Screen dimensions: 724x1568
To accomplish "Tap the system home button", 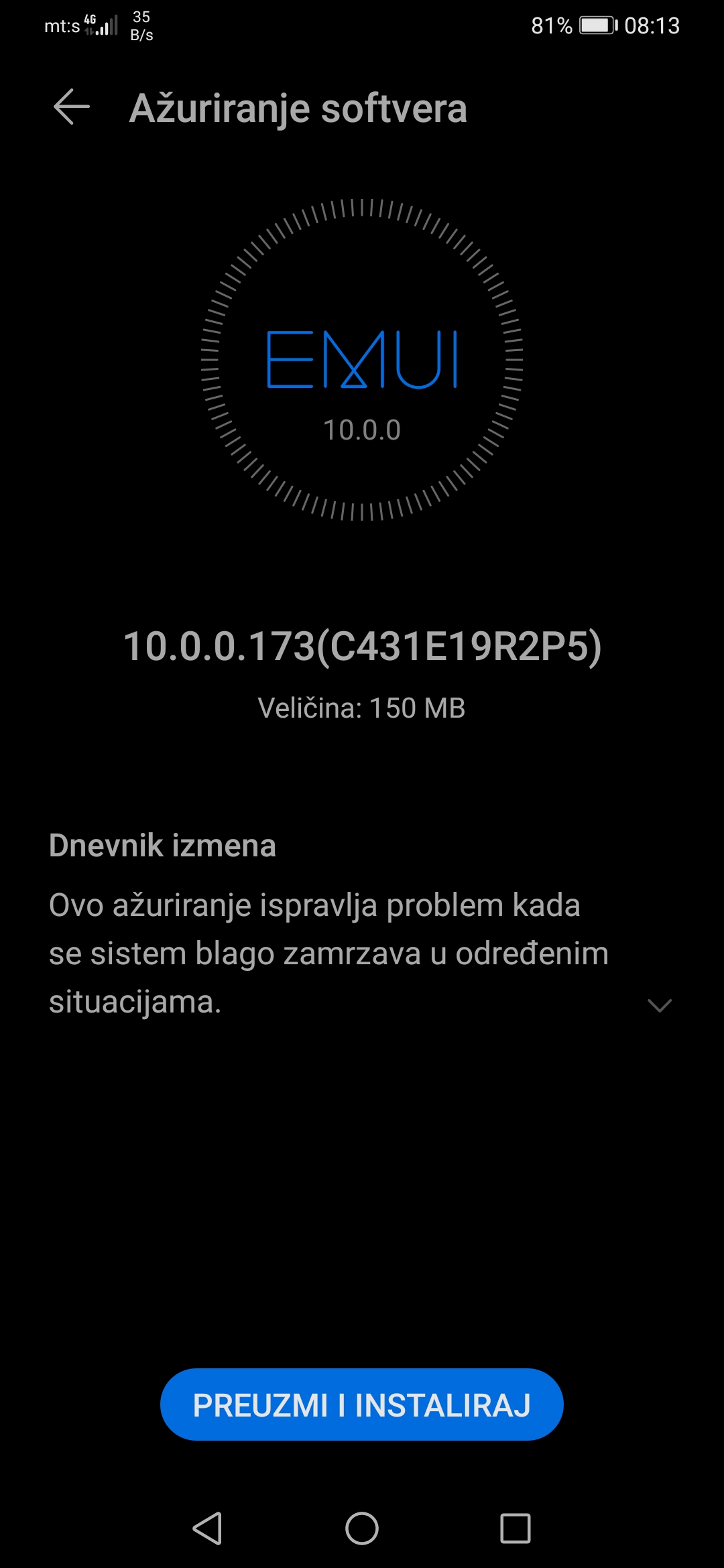I will 362,1528.
